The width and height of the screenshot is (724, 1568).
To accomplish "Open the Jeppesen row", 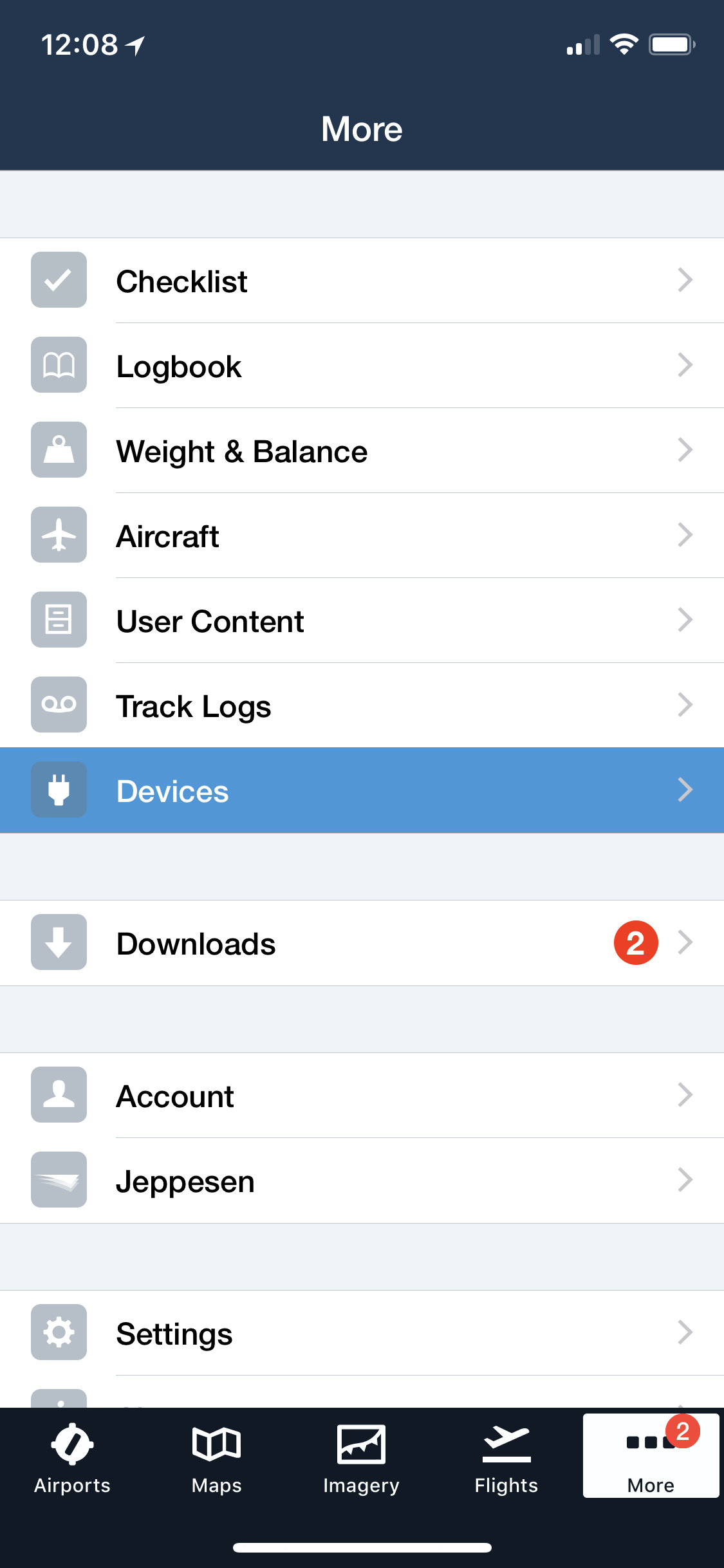I will click(362, 1181).
